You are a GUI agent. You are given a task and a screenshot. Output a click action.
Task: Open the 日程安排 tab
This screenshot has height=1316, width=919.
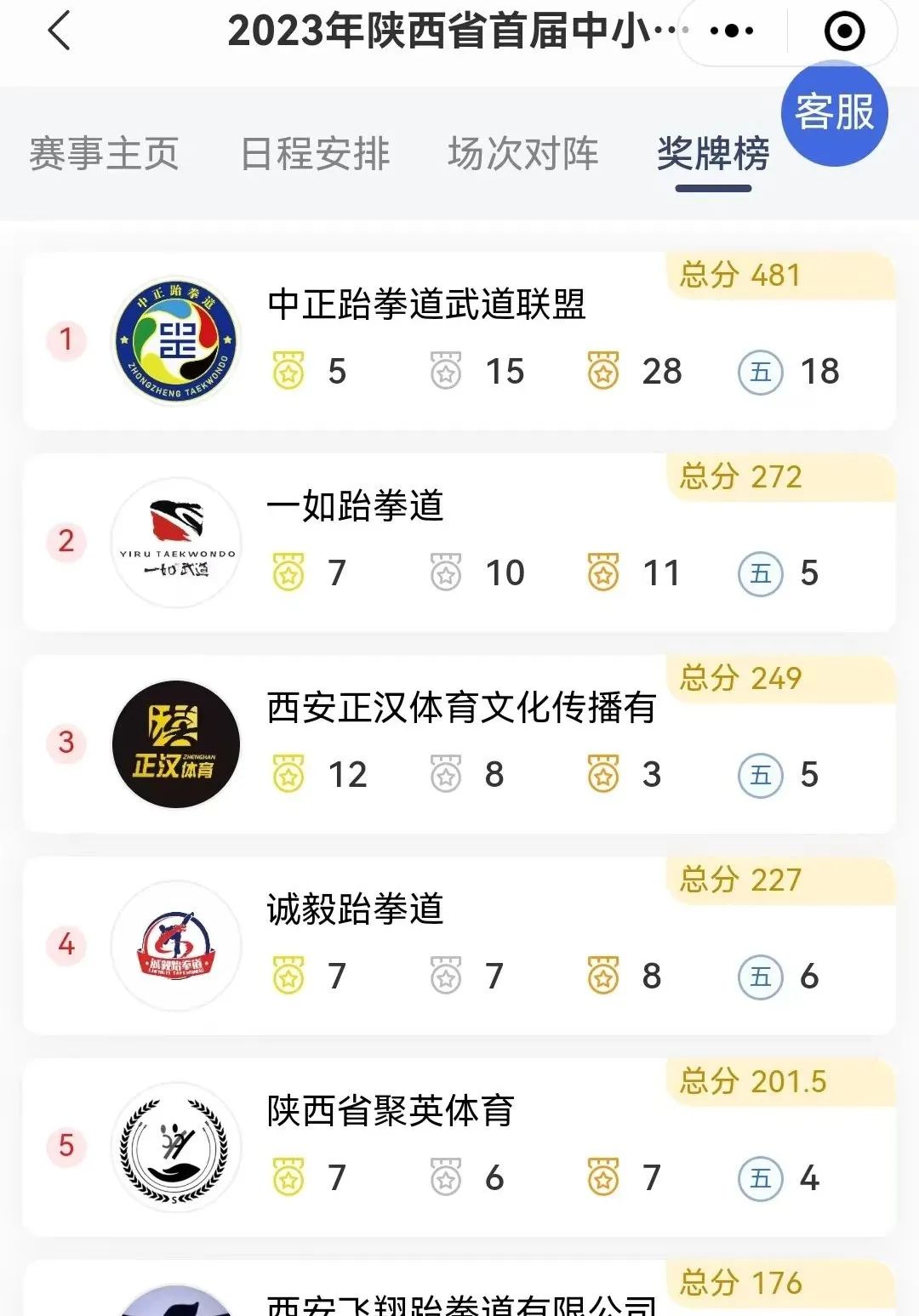(x=315, y=154)
